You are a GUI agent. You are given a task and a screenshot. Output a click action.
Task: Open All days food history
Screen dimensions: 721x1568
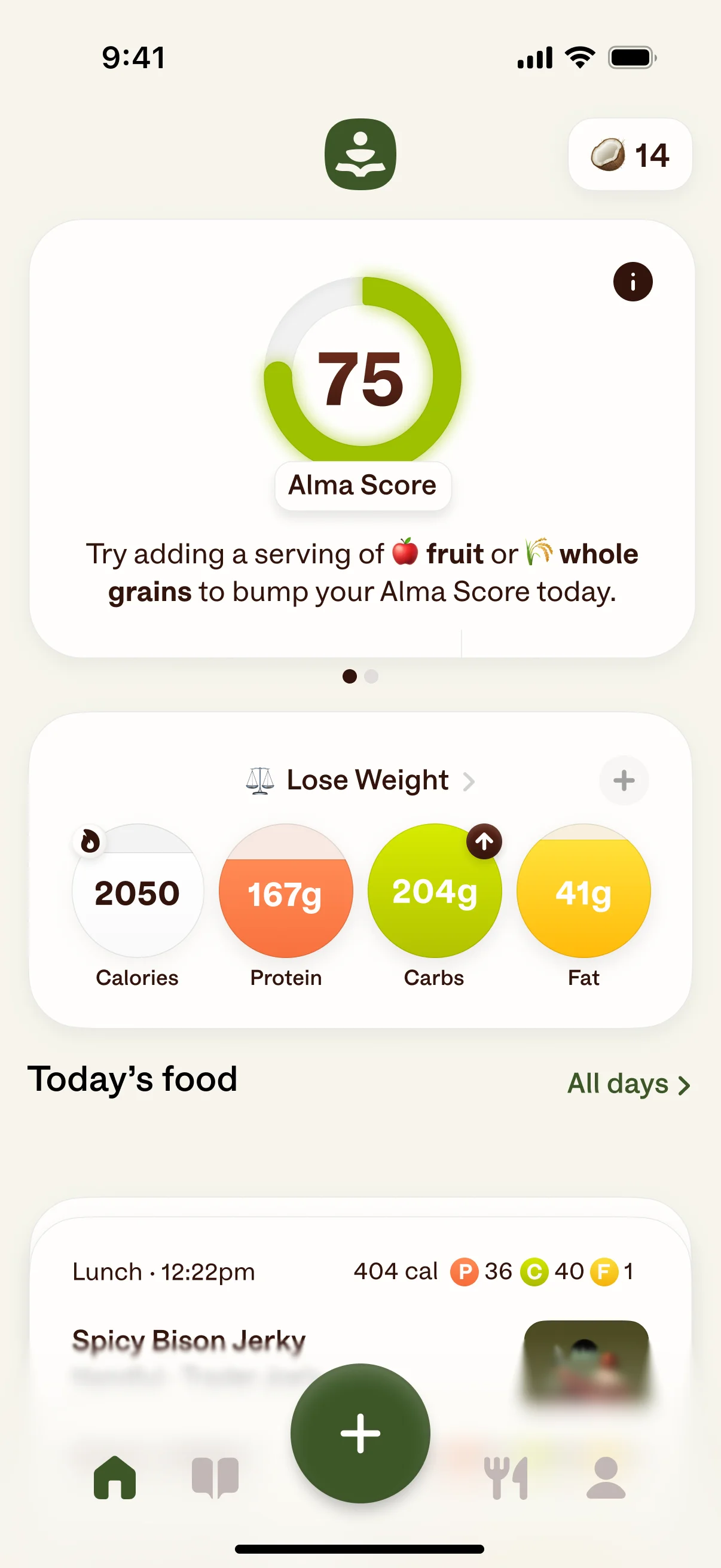click(628, 1084)
